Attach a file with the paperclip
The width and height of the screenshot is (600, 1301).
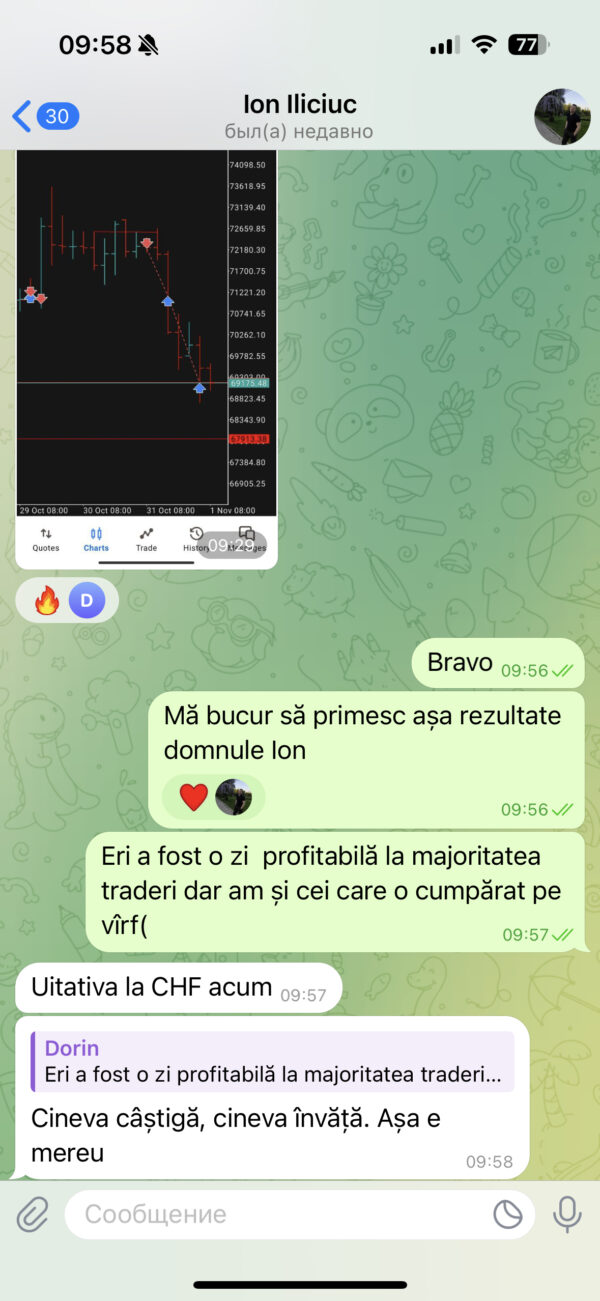(x=33, y=1214)
